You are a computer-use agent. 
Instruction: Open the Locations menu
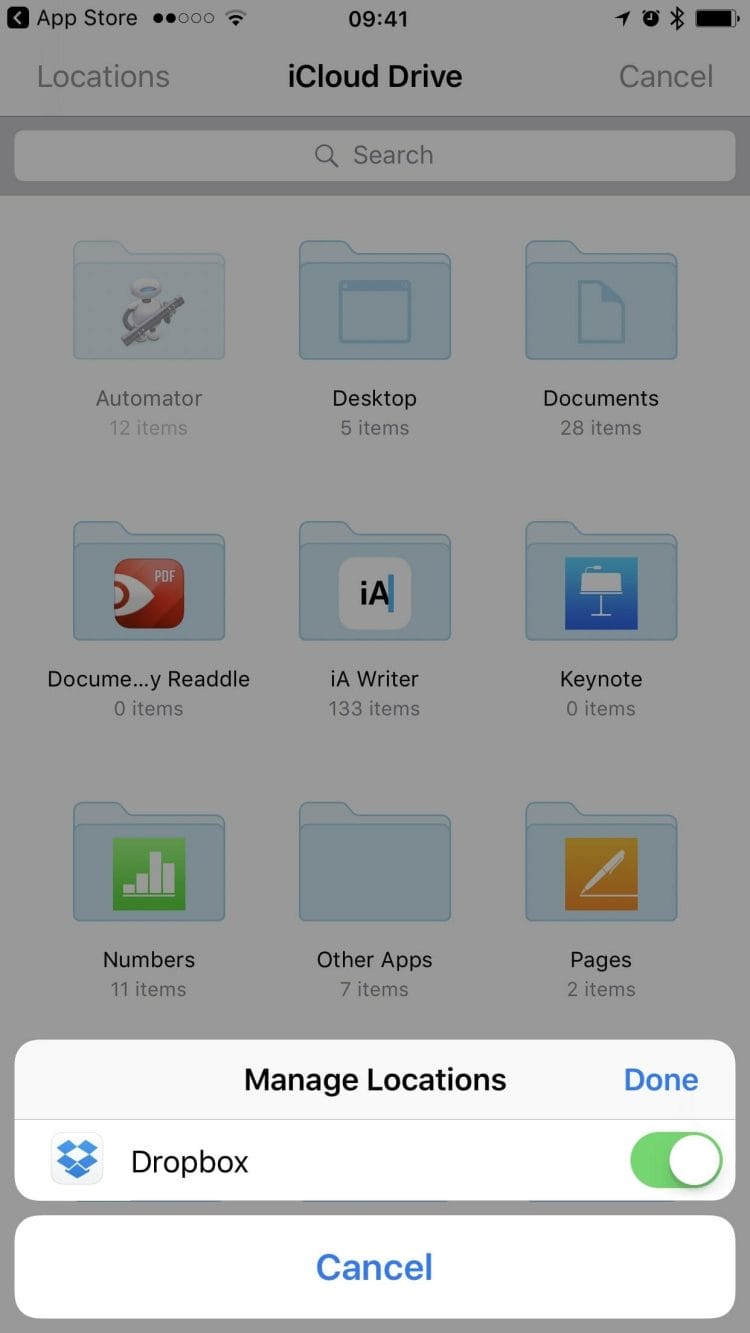(103, 76)
